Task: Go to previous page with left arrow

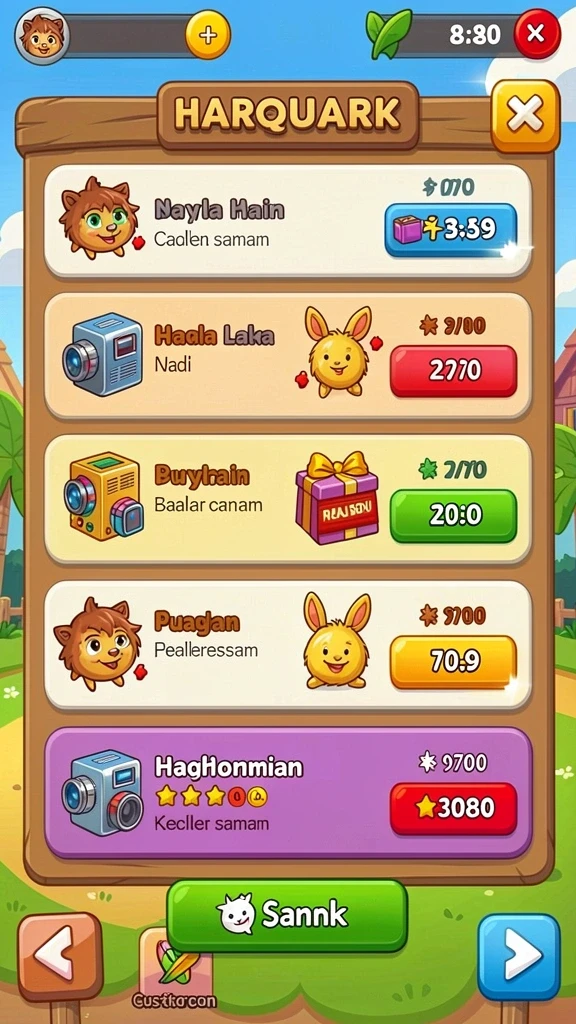Action: (60, 957)
